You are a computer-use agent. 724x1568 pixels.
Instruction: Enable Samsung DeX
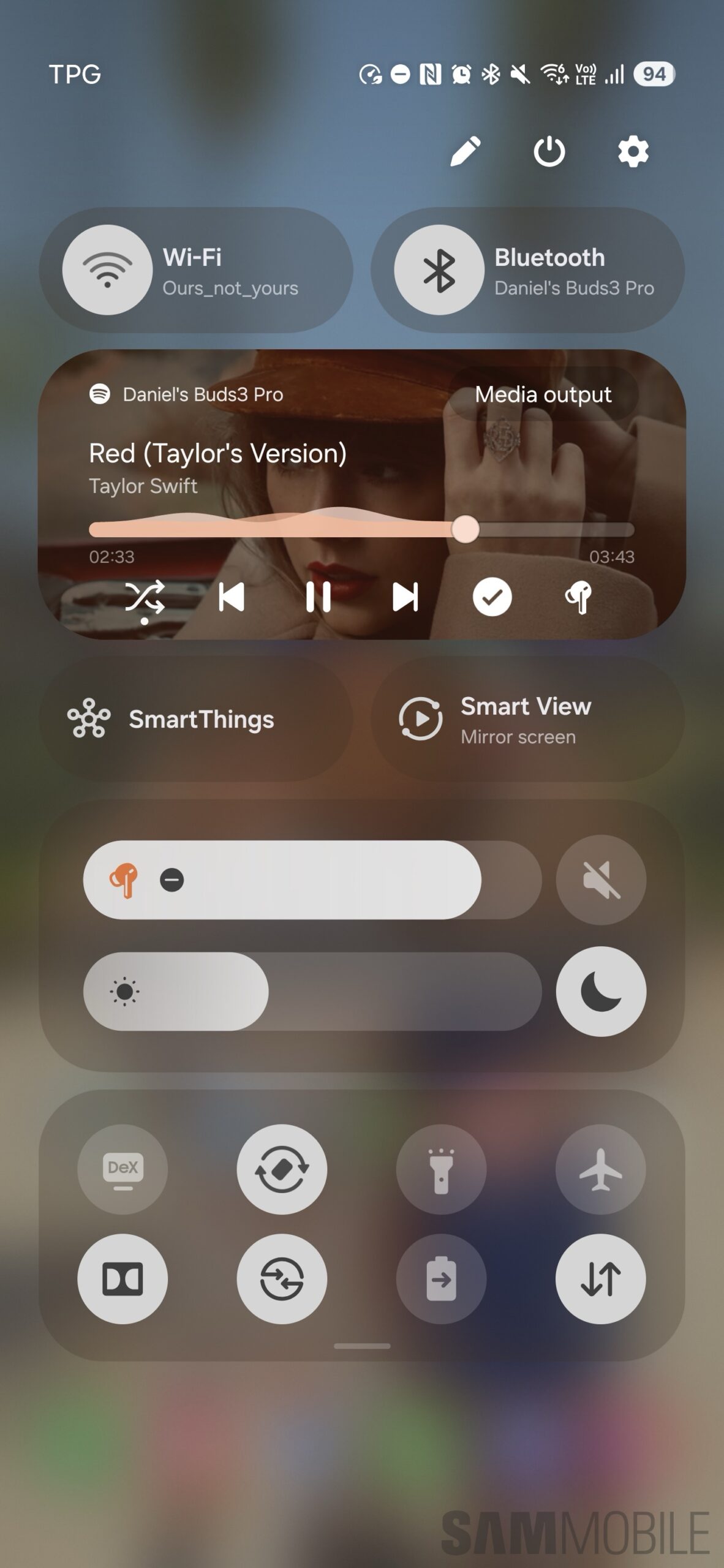(x=123, y=1169)
